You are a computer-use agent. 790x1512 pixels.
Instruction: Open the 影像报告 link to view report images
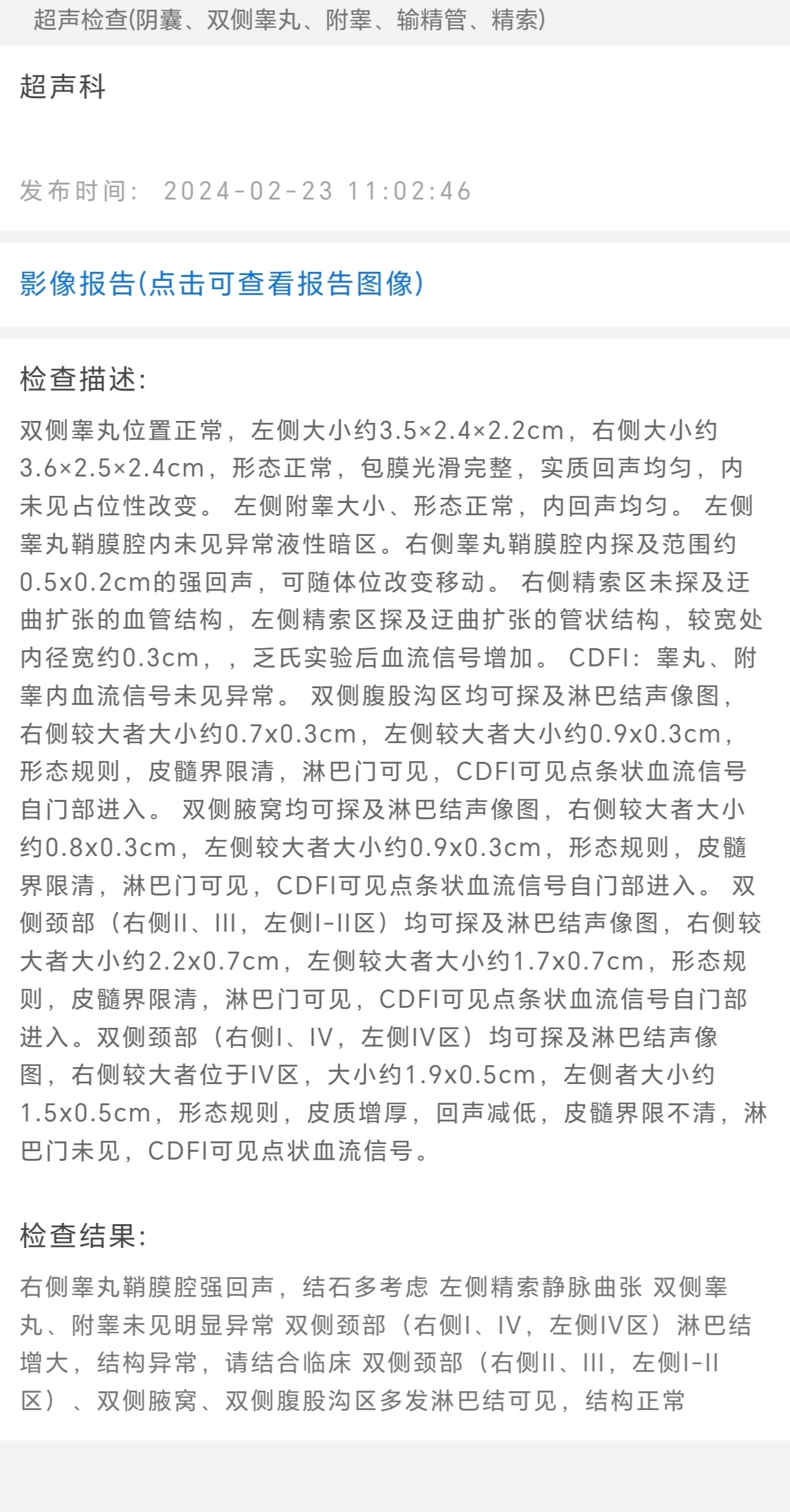[222, 283]
